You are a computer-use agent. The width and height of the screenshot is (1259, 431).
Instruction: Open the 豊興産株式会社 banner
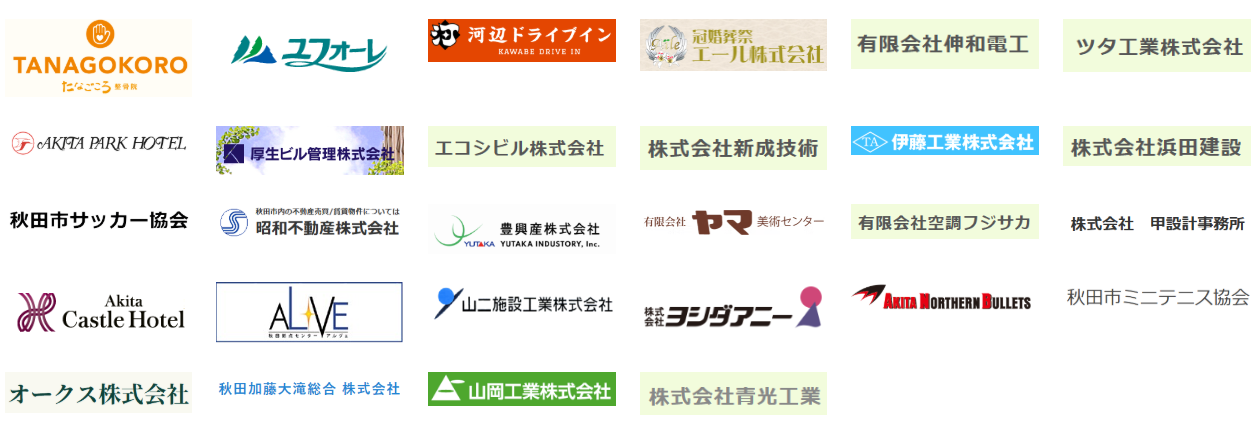coord(522,230)
